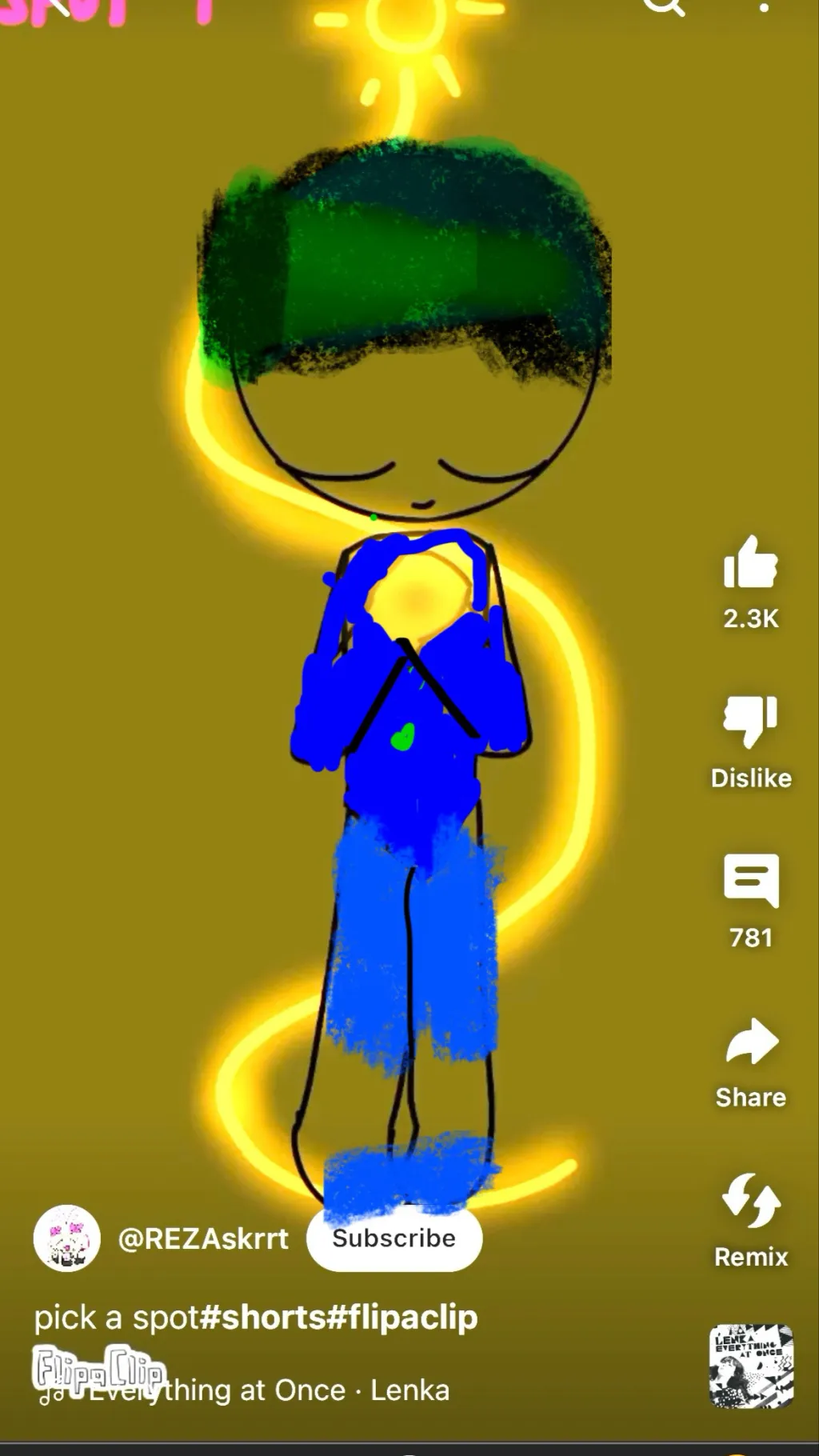Open the search icon at top
819x1456 pixels.
(664, 6)
